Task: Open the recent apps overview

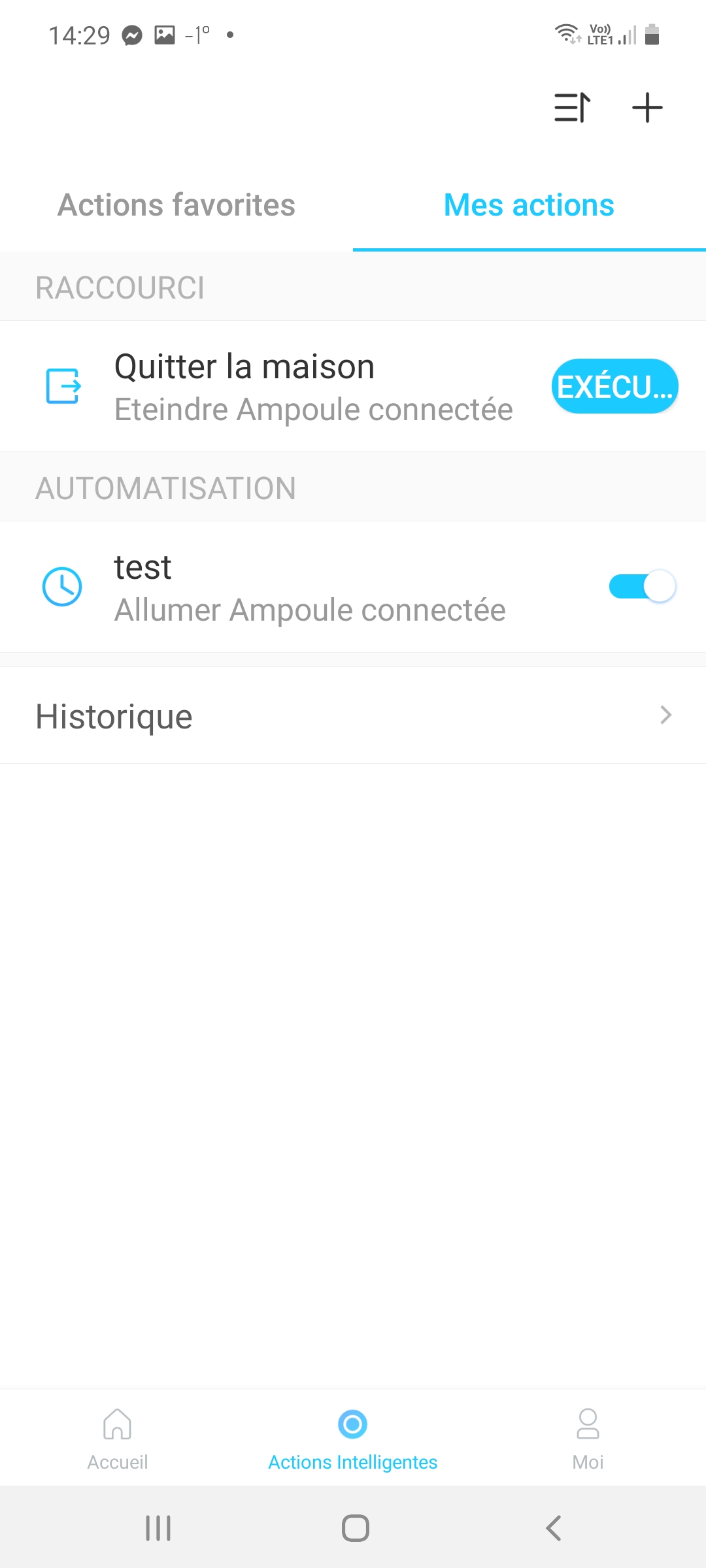Action: 158,1528
